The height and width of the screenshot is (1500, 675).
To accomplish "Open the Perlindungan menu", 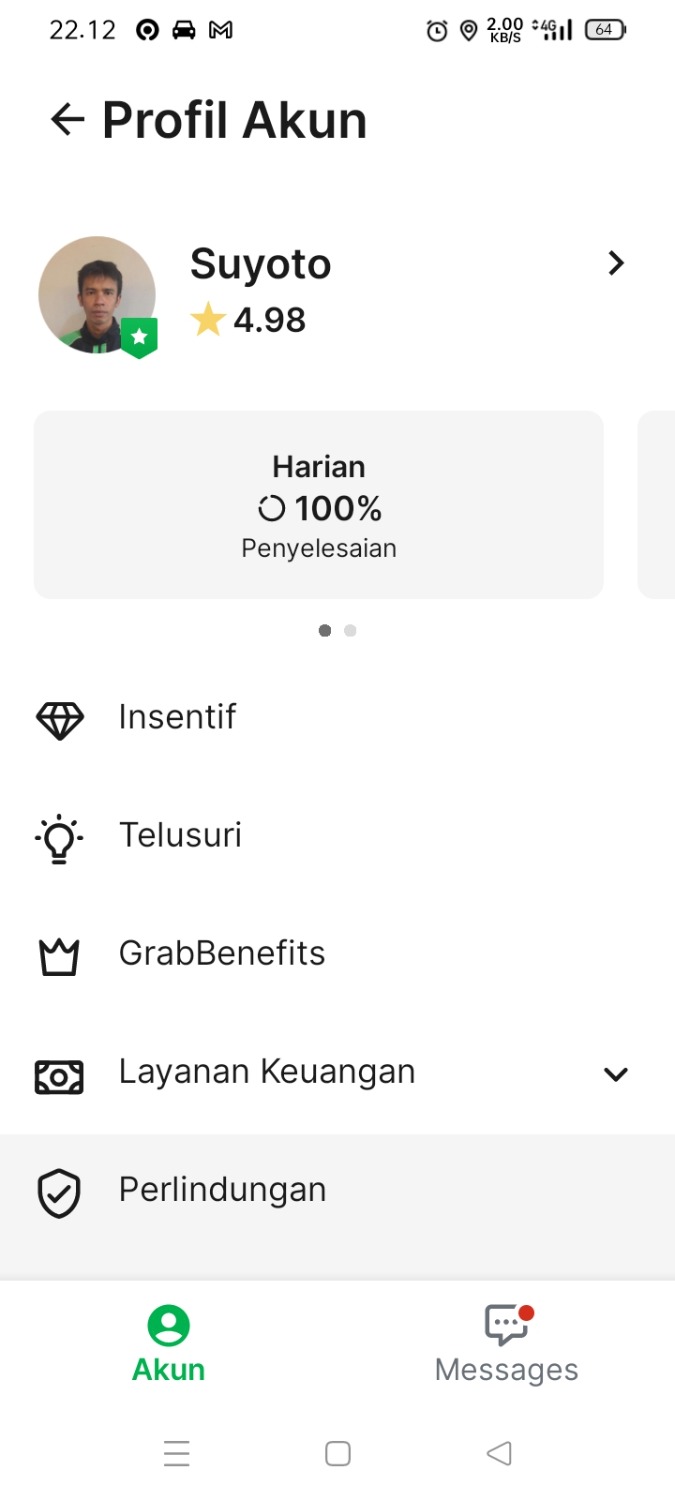I will (222, 1190).
